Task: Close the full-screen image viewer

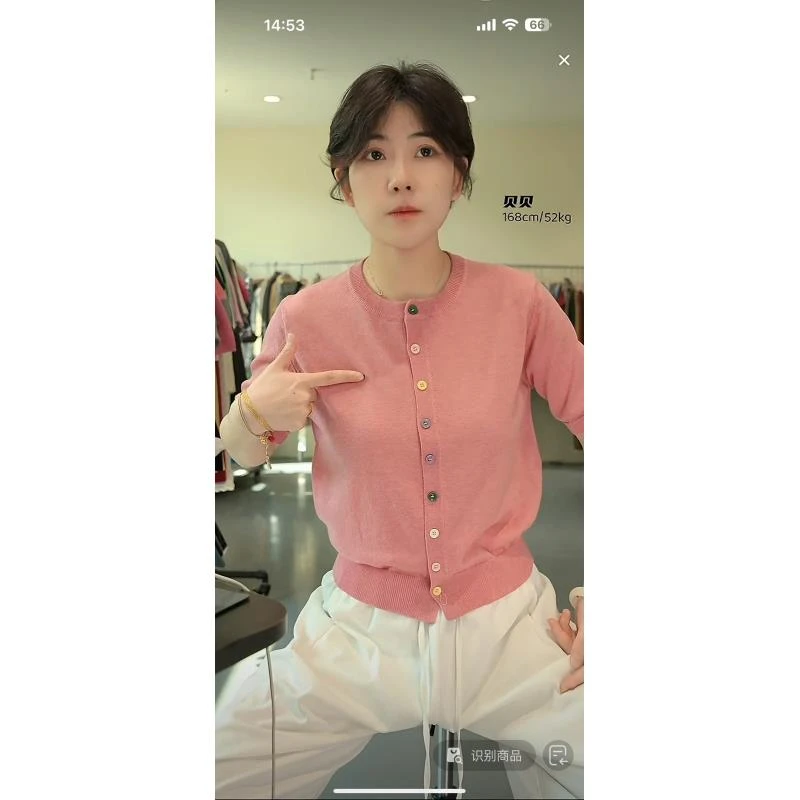Action: point(564,60)
